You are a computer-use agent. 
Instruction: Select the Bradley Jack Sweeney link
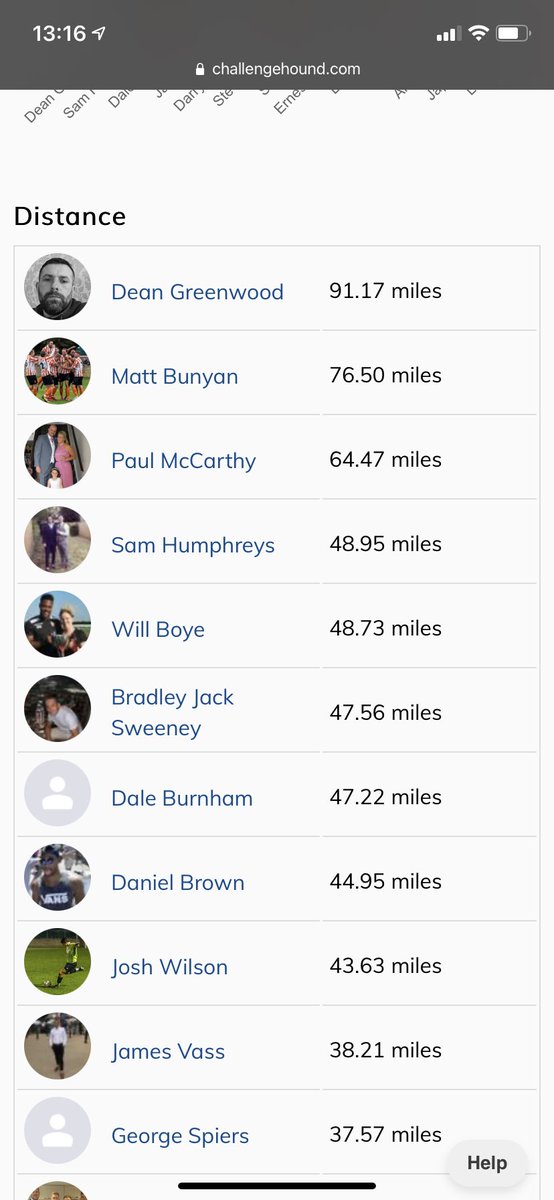tap(172, 712)
